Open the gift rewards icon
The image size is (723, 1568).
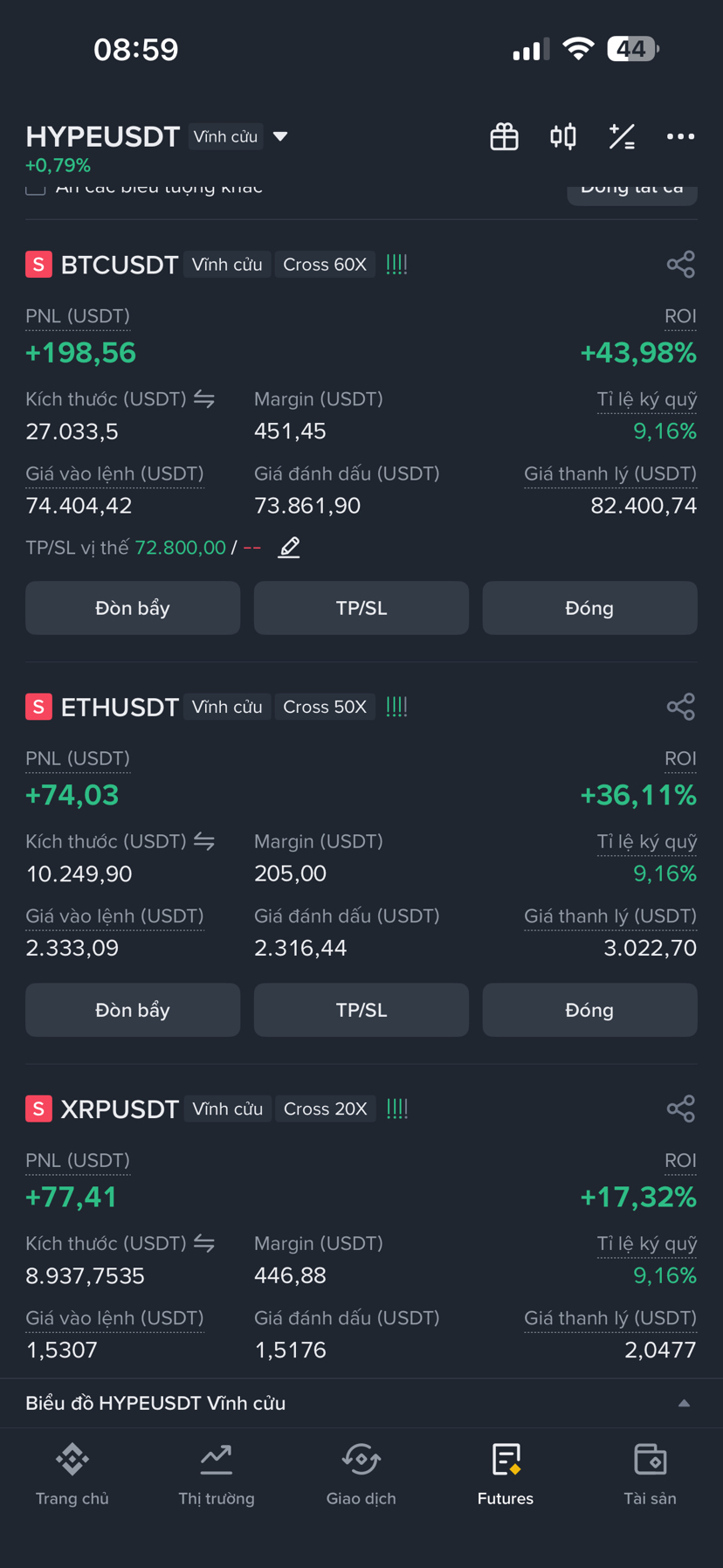pos(504,136)
